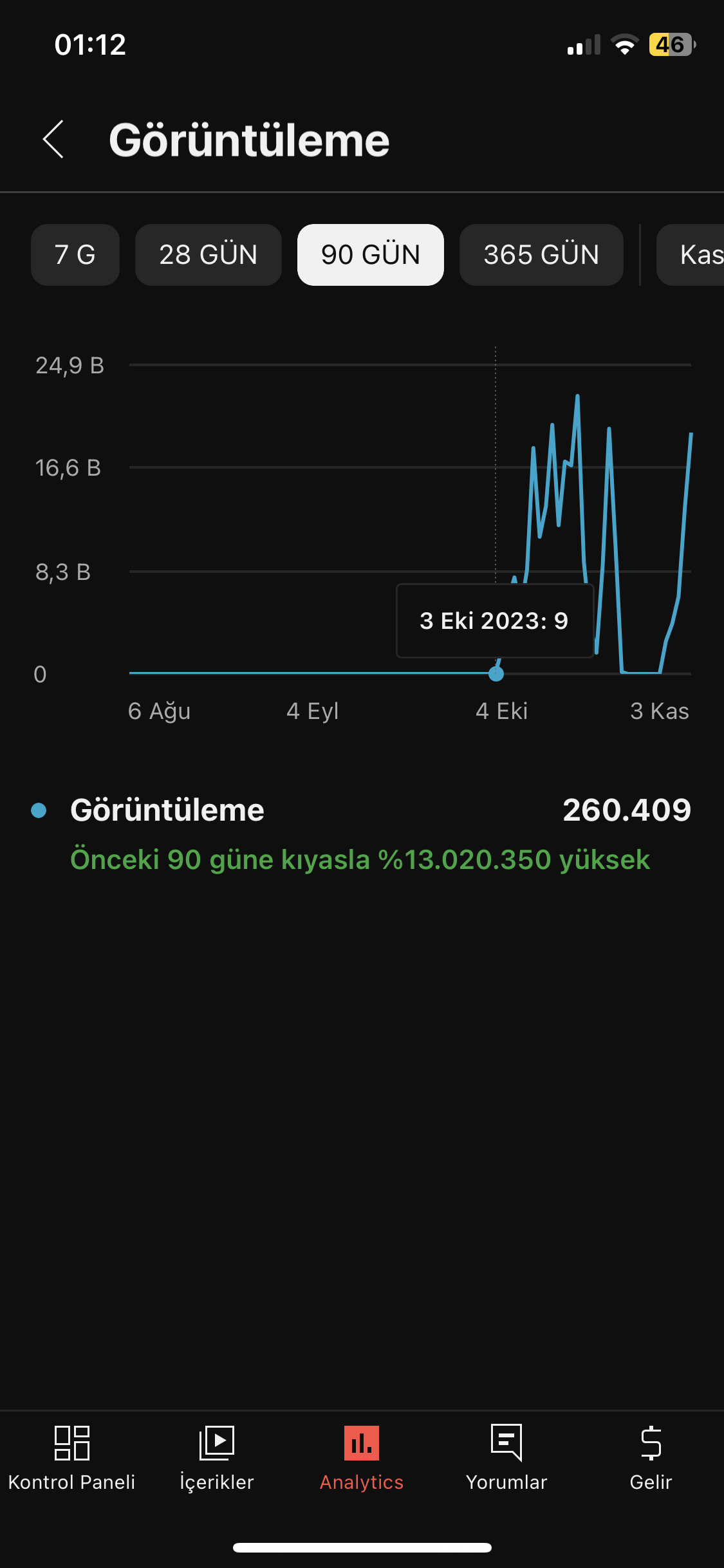Select the 90 GÜN range chip
724x1568 pixels.
pyautogui.click(x=371, y=255)
